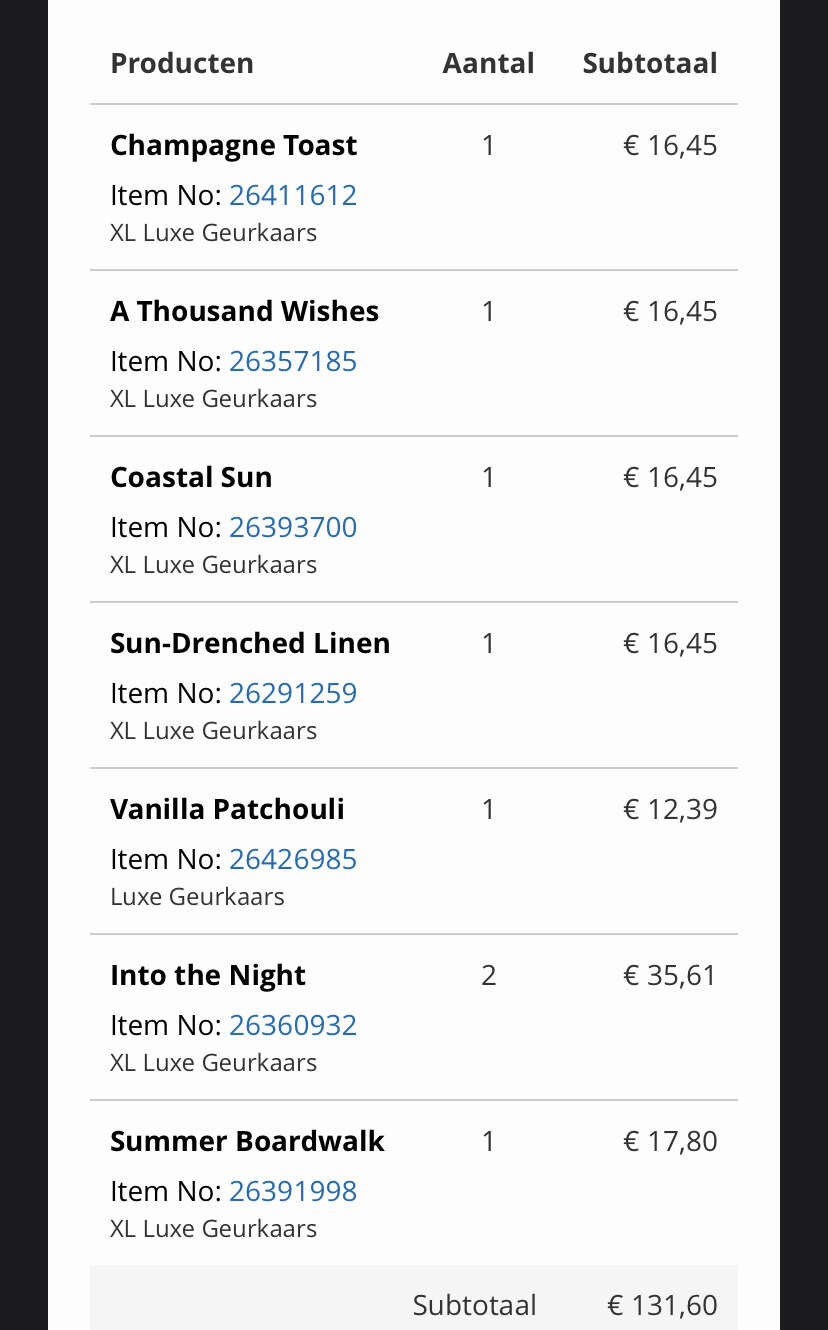Open item 26391998 for Summer Boardwalk
The image size is (828, 1330).
293,1191
